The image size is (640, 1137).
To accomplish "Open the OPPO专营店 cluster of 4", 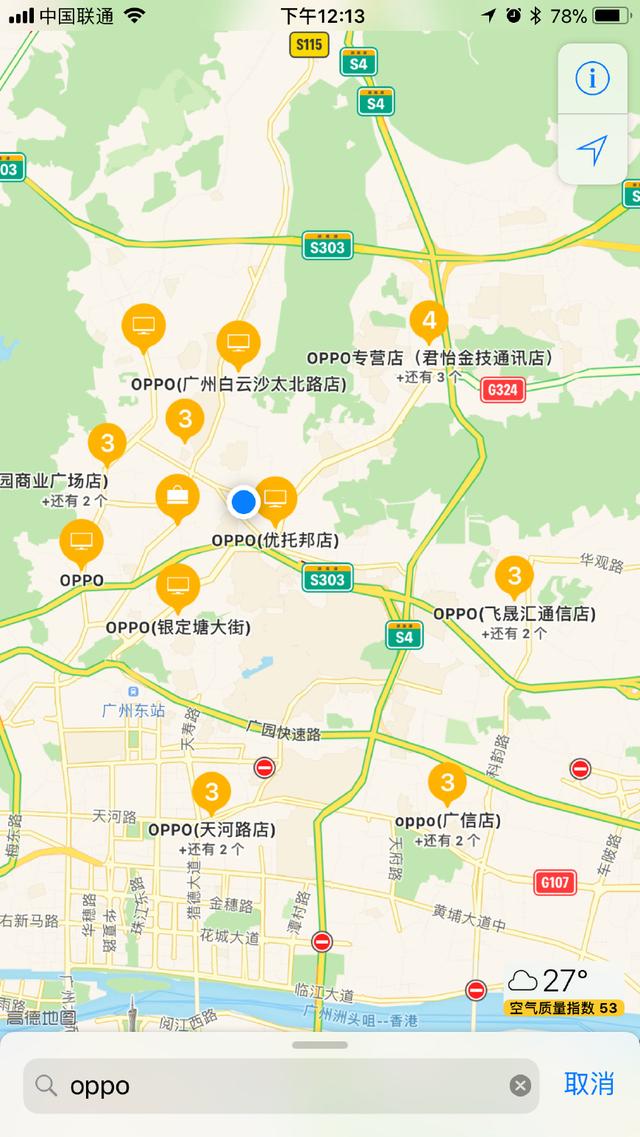I will pyautogui.click(x=428, y=321).
